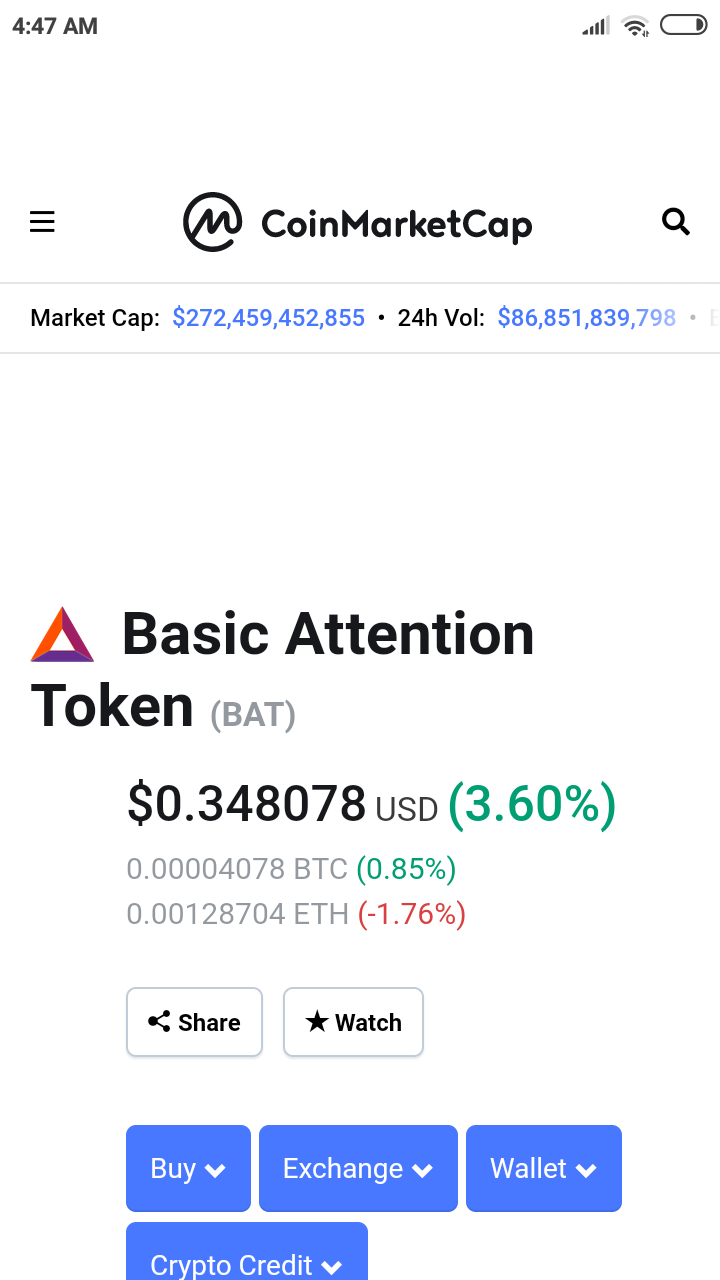Expand the Exchange dropdown
The height and width of the screenshot is (1280, 720).
click(358, 1168)
